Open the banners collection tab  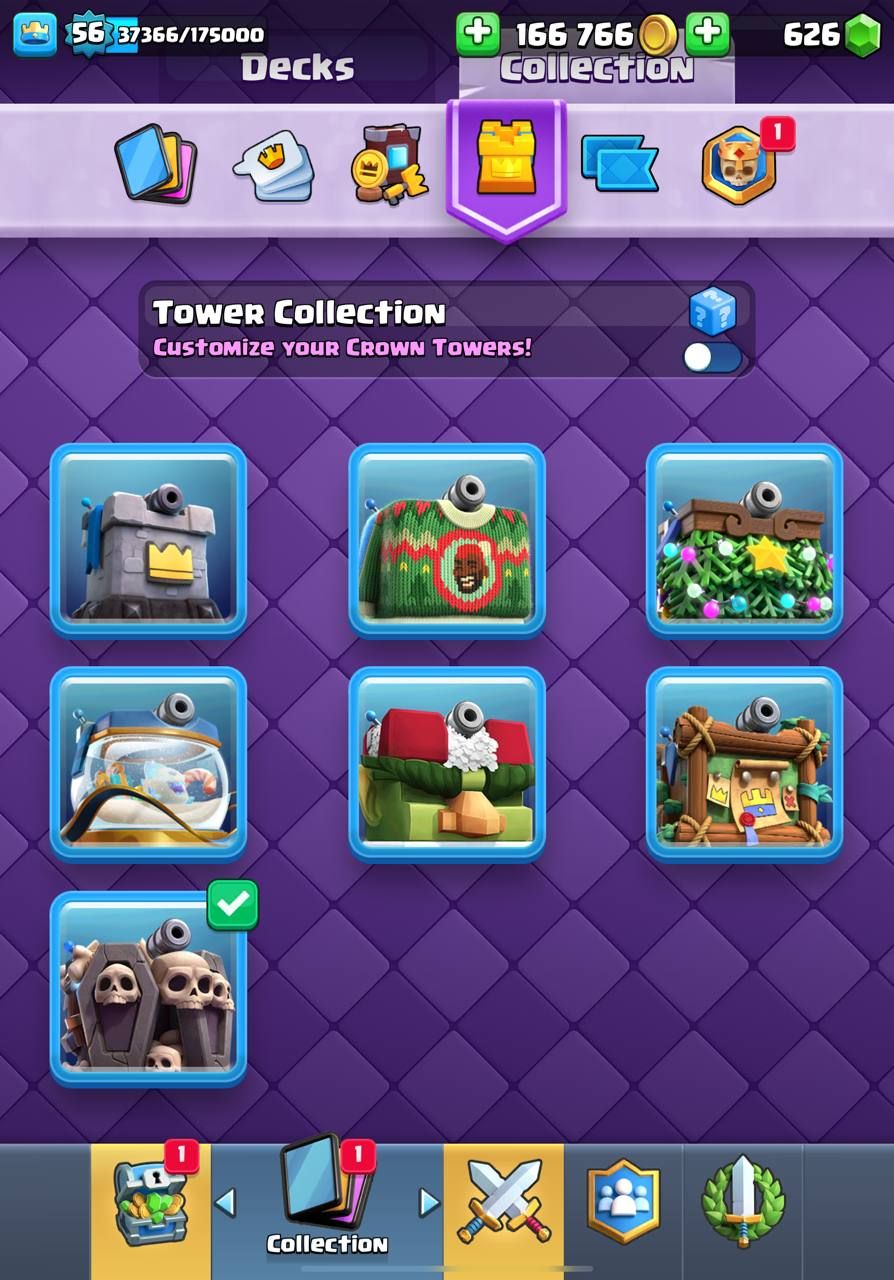pyautogui.click(x=389, y=166)
